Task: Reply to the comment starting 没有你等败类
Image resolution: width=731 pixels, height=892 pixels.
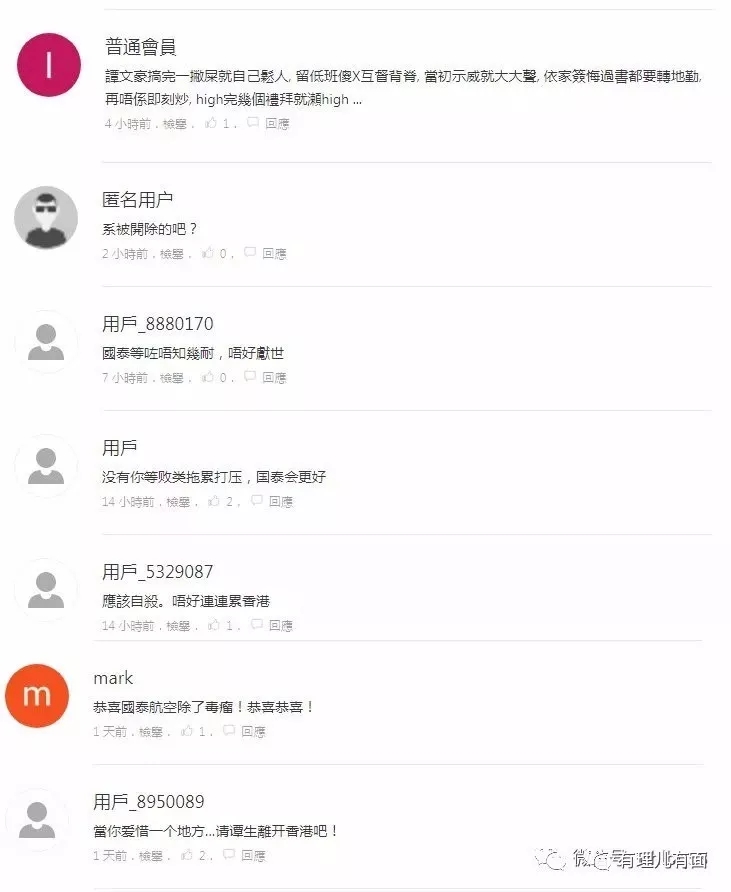Action: point(279,502)
